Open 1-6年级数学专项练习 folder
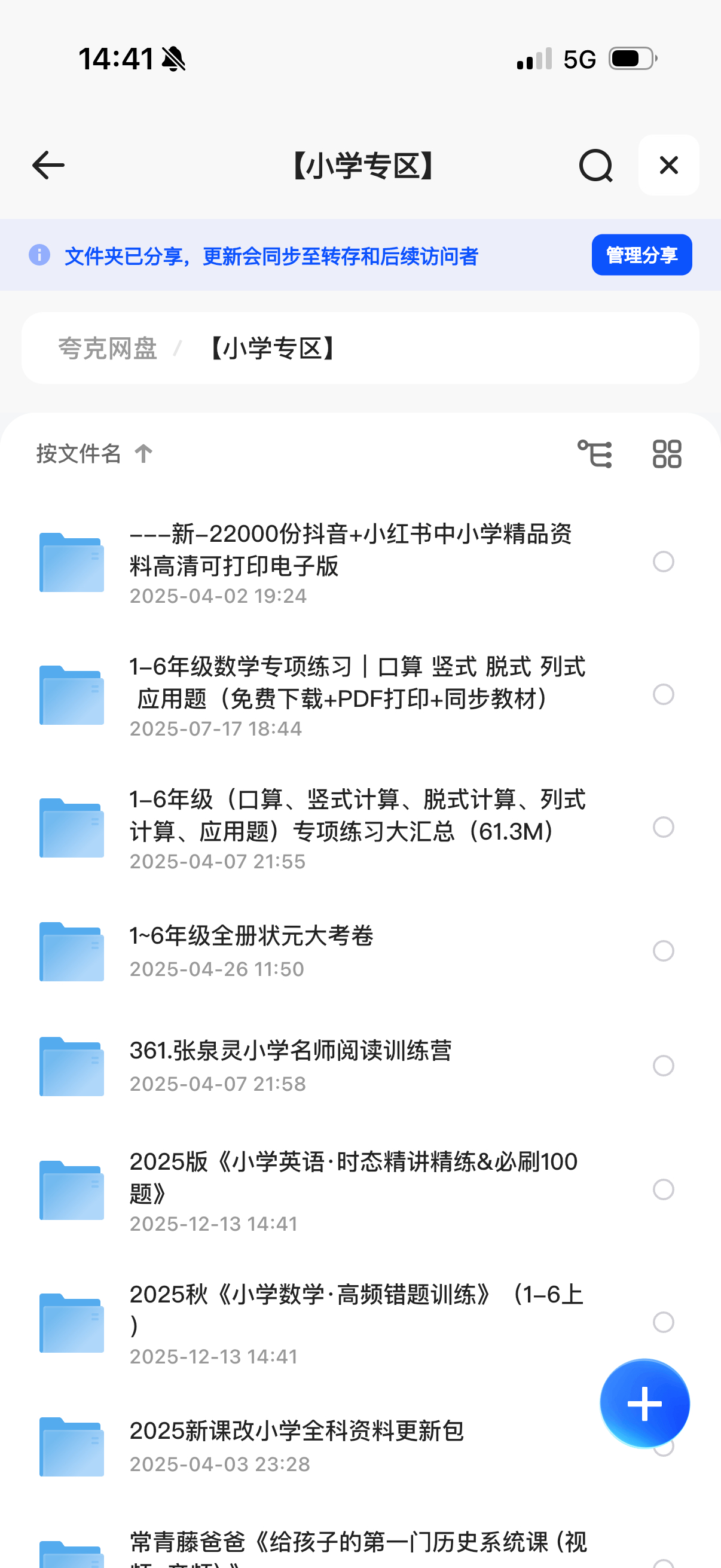Image resolution: width=721 pixels, height=1568 pixels. tap(356, 682)
